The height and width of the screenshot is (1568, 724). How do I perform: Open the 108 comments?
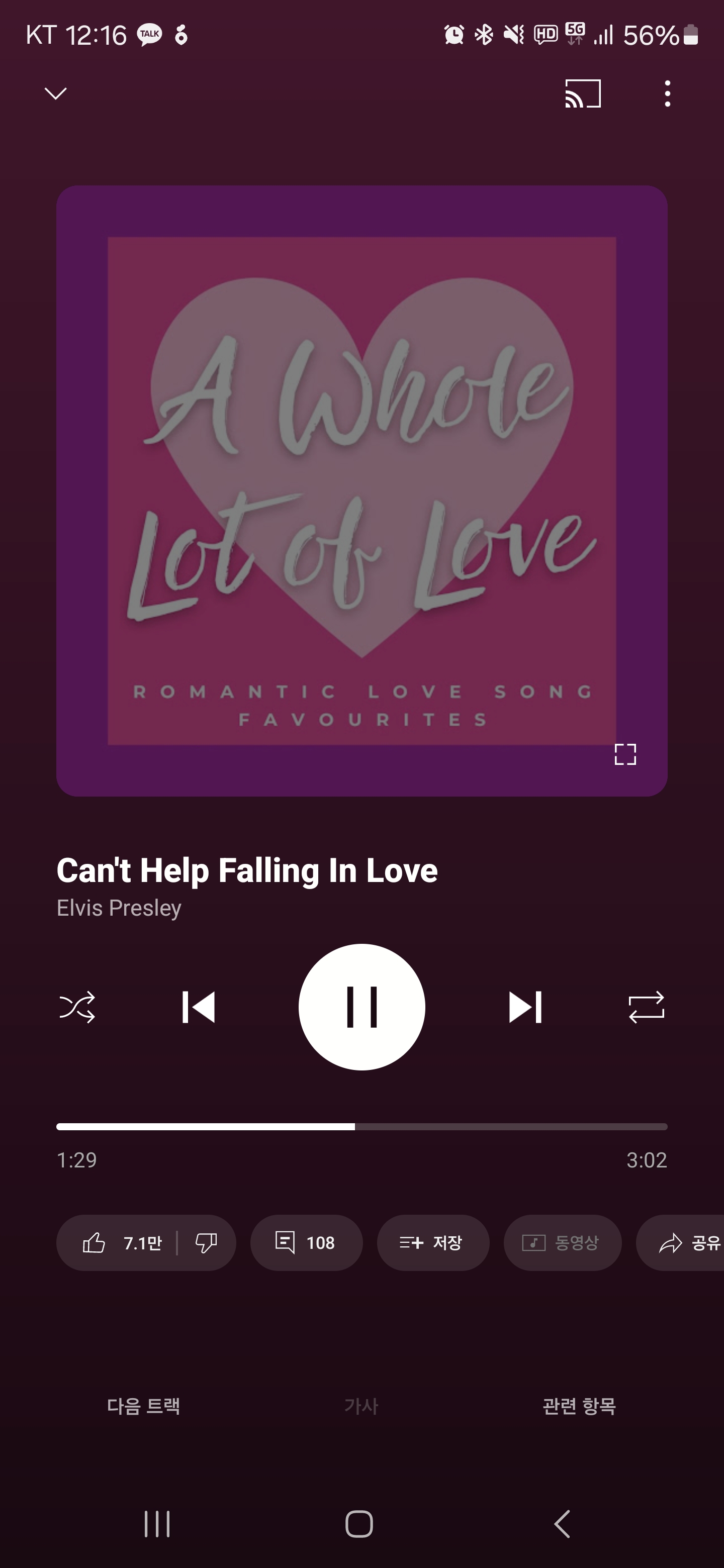point(306,1242)
